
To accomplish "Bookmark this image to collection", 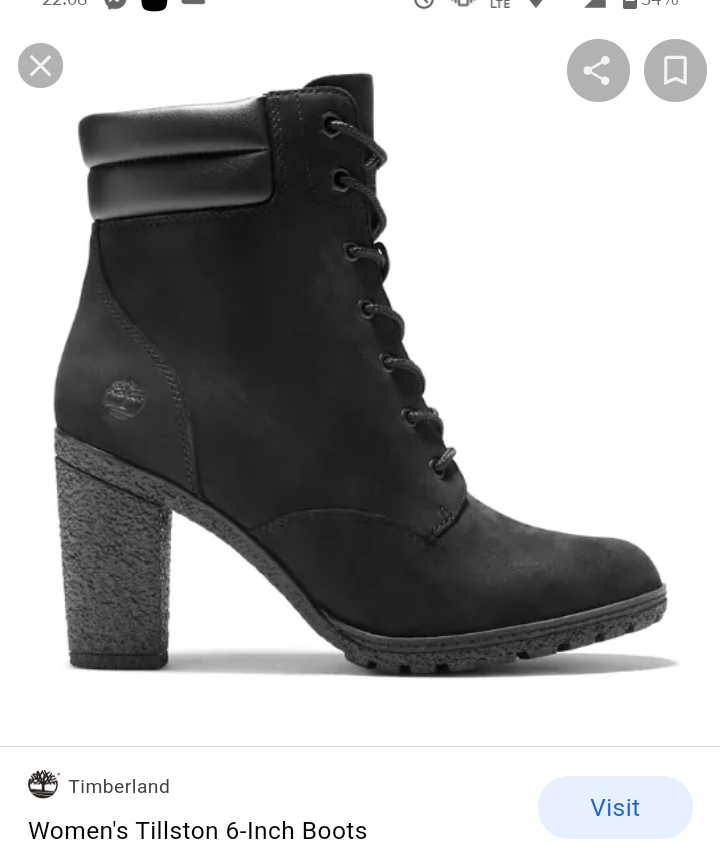I will pos(675,70).
